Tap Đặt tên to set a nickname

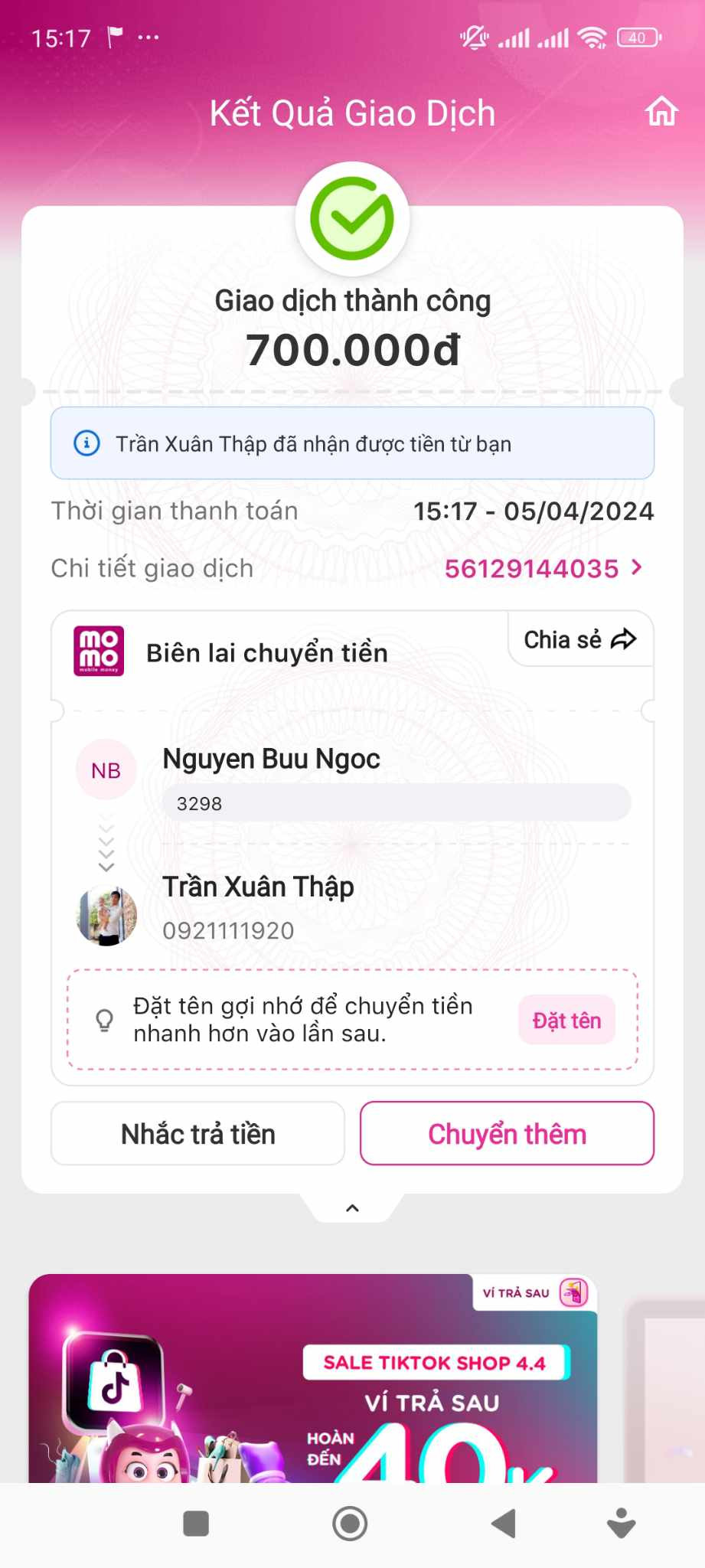click(566, 1020)
